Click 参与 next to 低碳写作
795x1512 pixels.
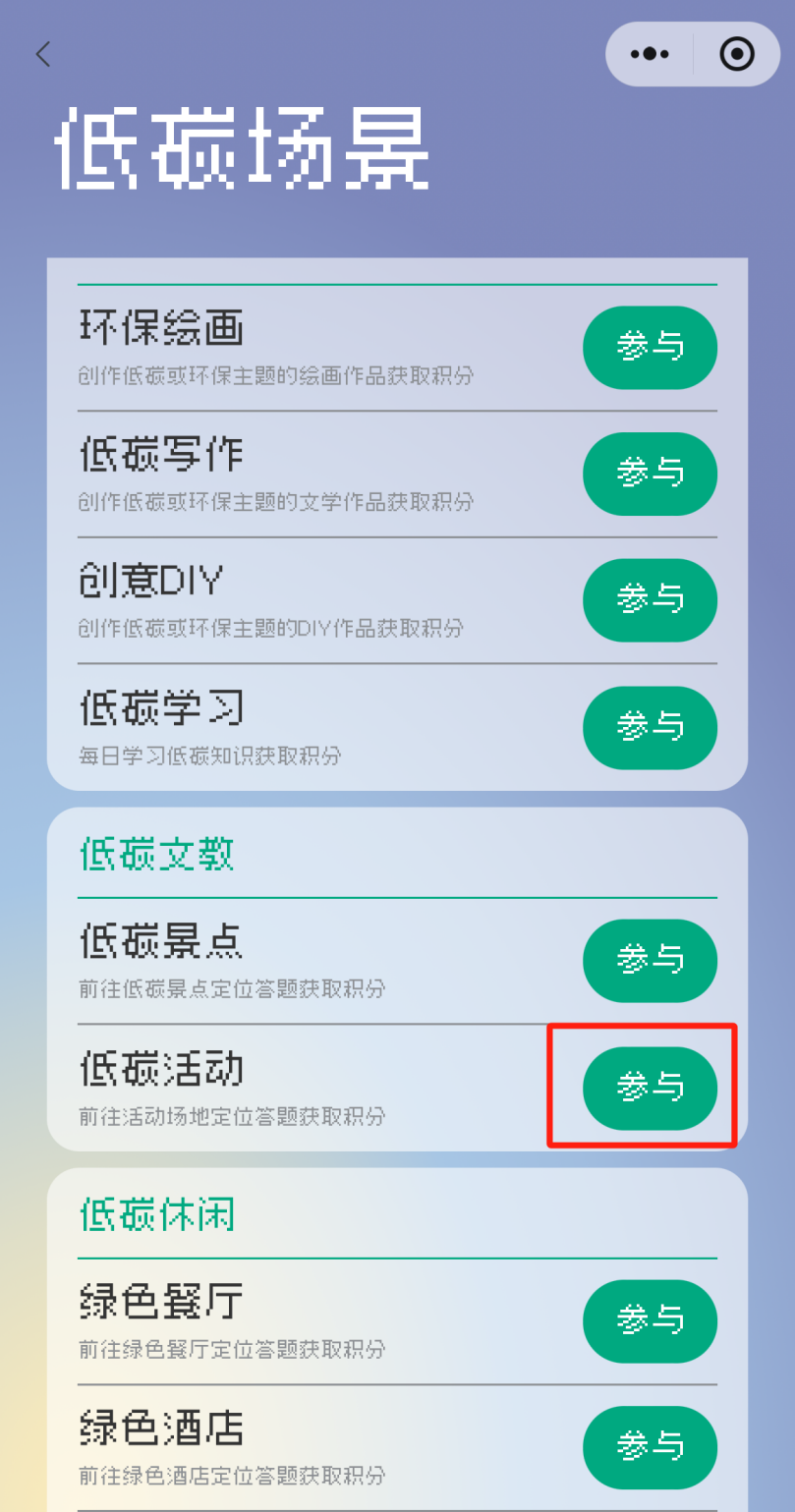coord(650,474)
